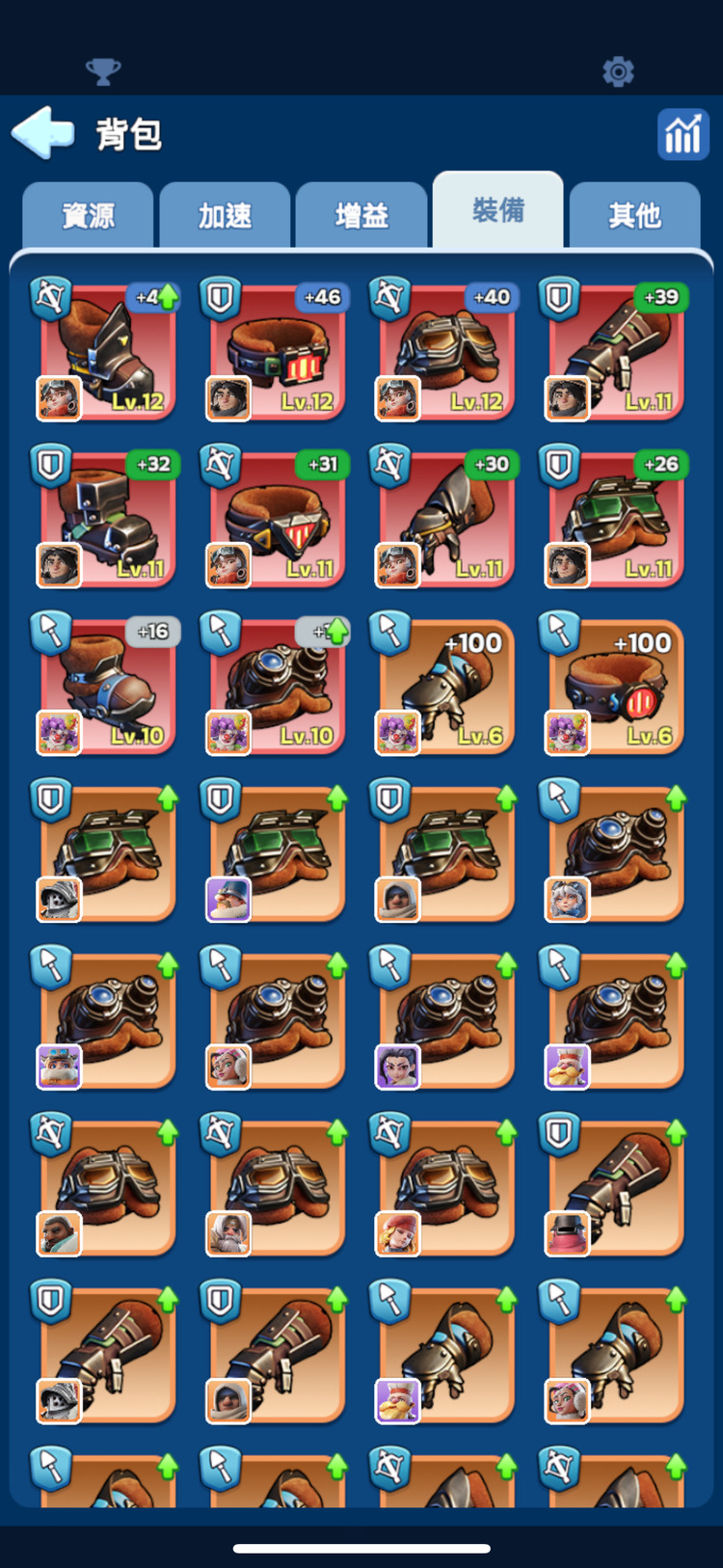723x1568 pixels.
Task: Go back using the arrow icon
Action: tap(42, 132)
